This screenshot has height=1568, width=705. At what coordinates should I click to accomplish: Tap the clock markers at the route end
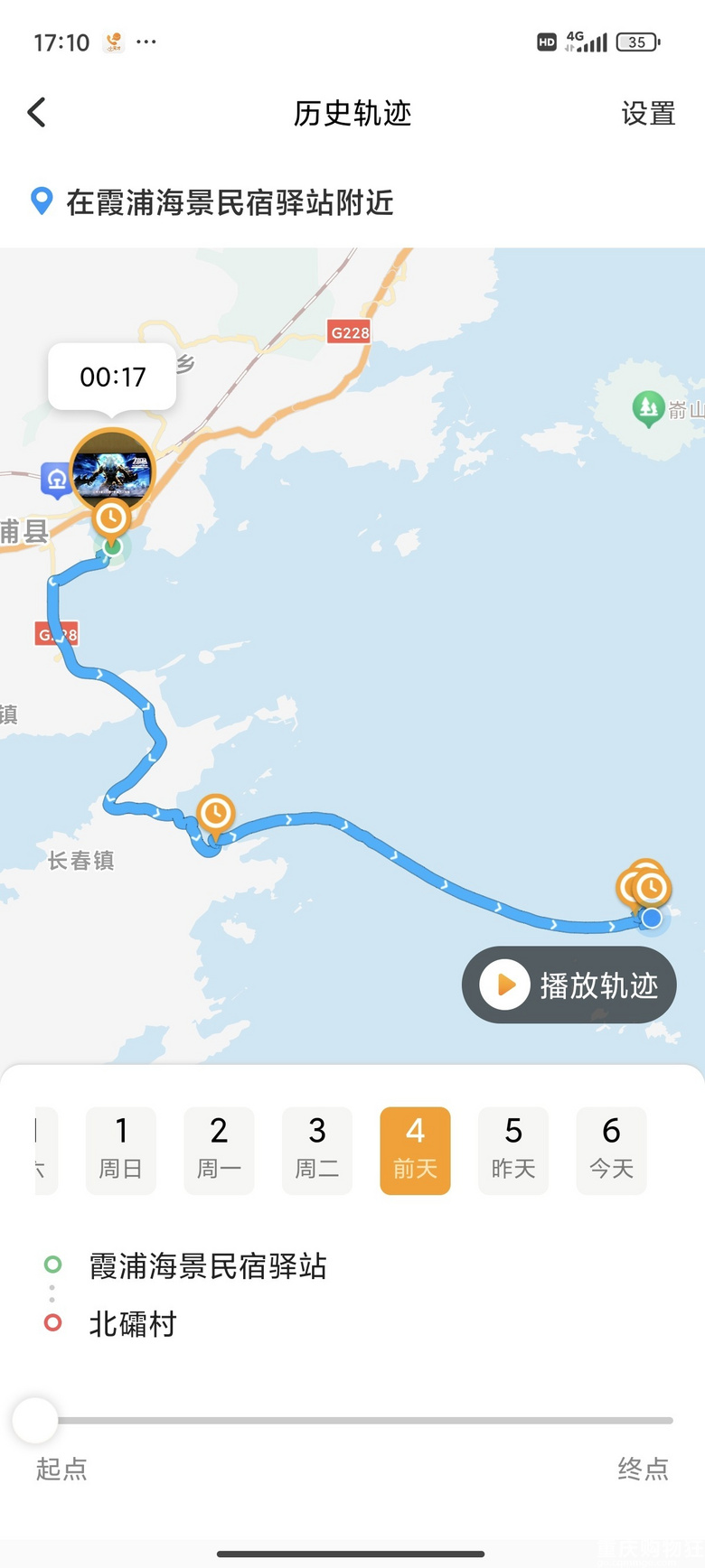click(x=646, y=886)
